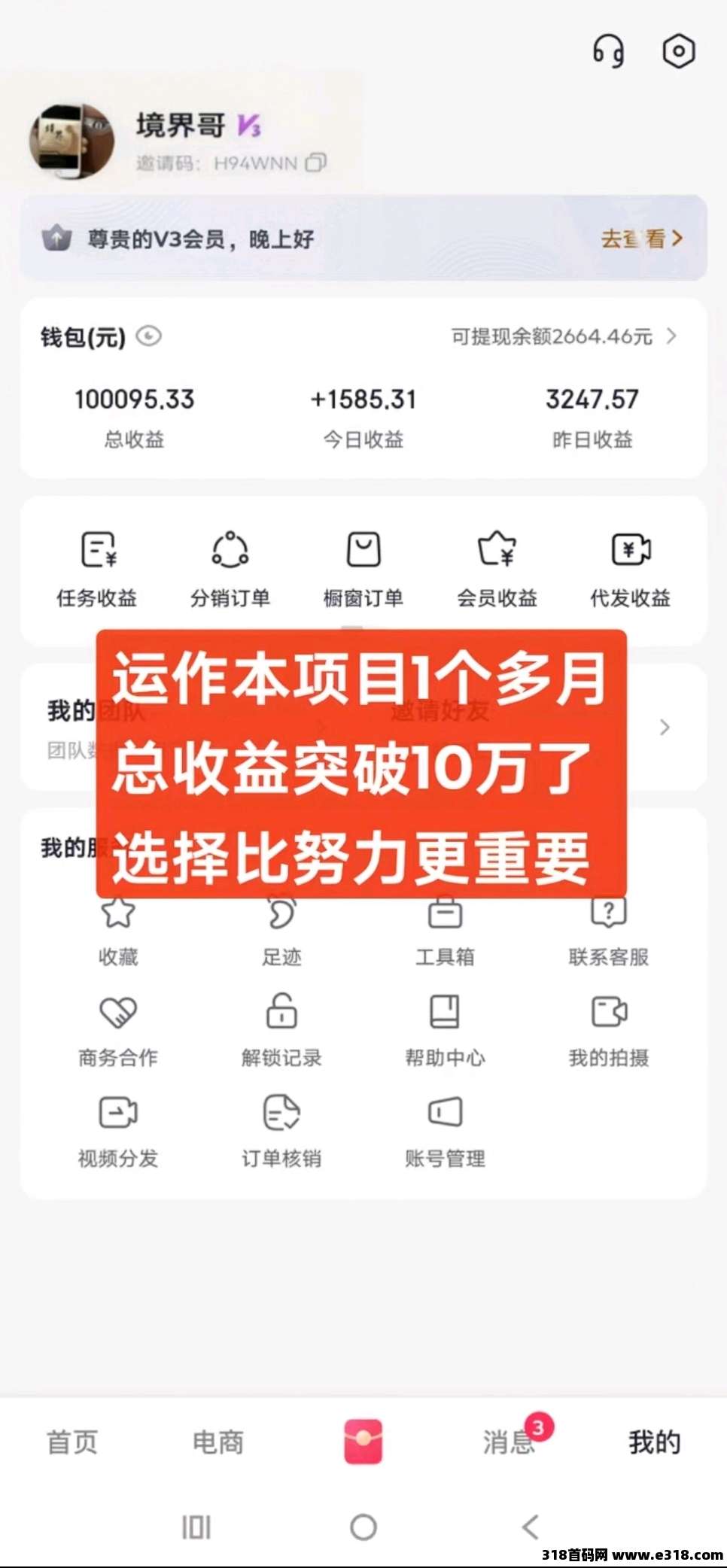Hide wallet amounts with the eye icon

coord(149,336)
